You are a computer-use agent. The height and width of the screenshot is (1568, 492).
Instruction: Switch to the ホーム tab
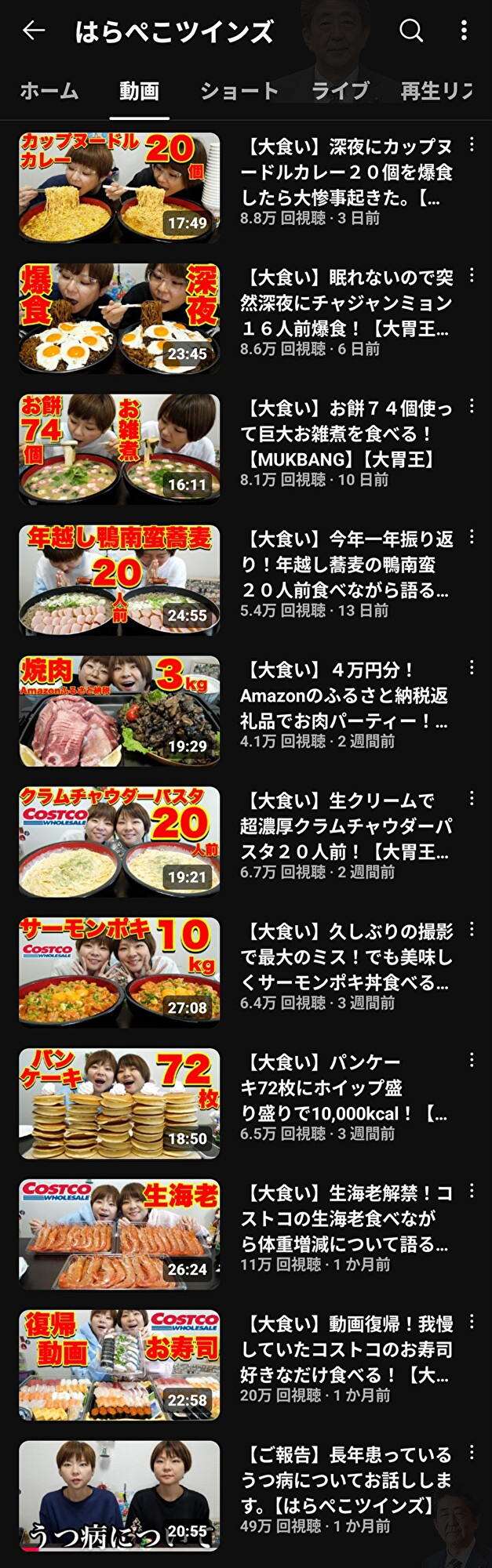pos(49,91)
